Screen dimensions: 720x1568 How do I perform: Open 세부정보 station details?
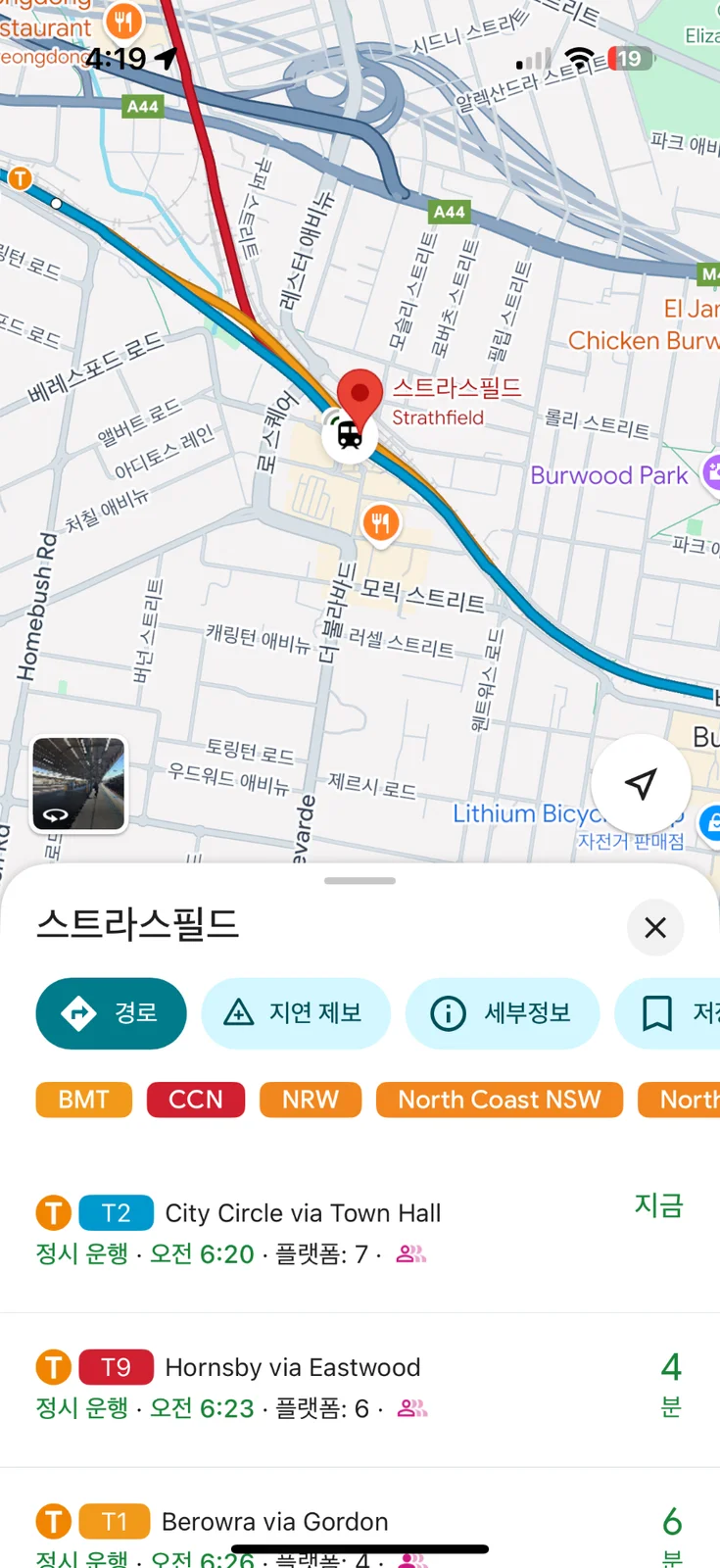coord(503,1013)
